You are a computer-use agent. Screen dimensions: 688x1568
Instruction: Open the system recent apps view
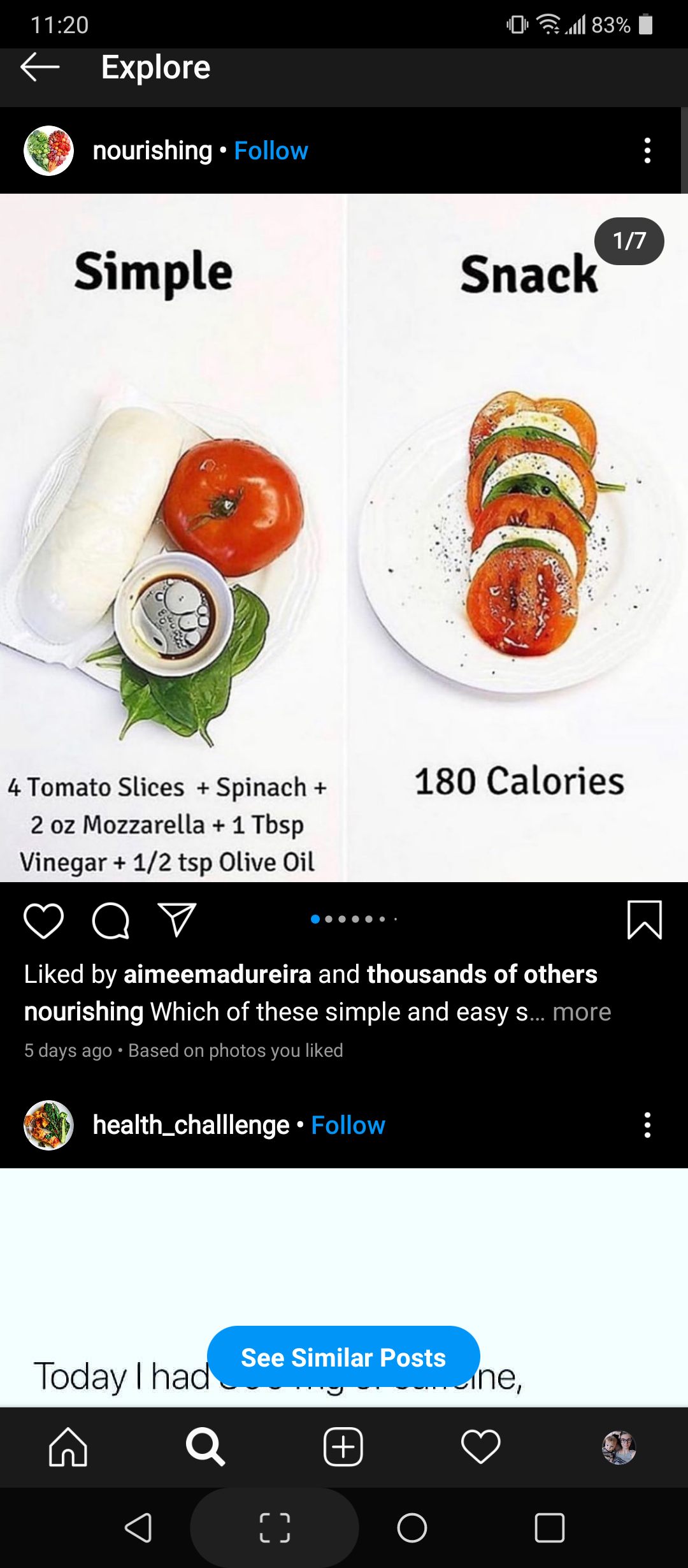coord(549,1528)
